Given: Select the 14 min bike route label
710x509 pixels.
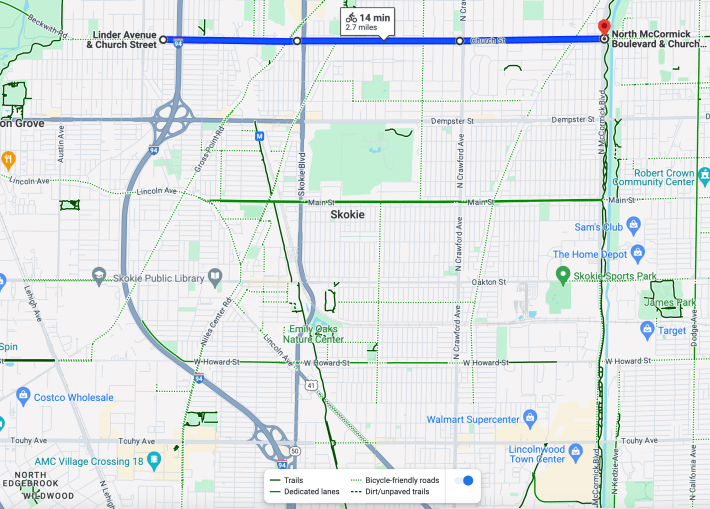Looking at the screenshot, I should (367, 22).
